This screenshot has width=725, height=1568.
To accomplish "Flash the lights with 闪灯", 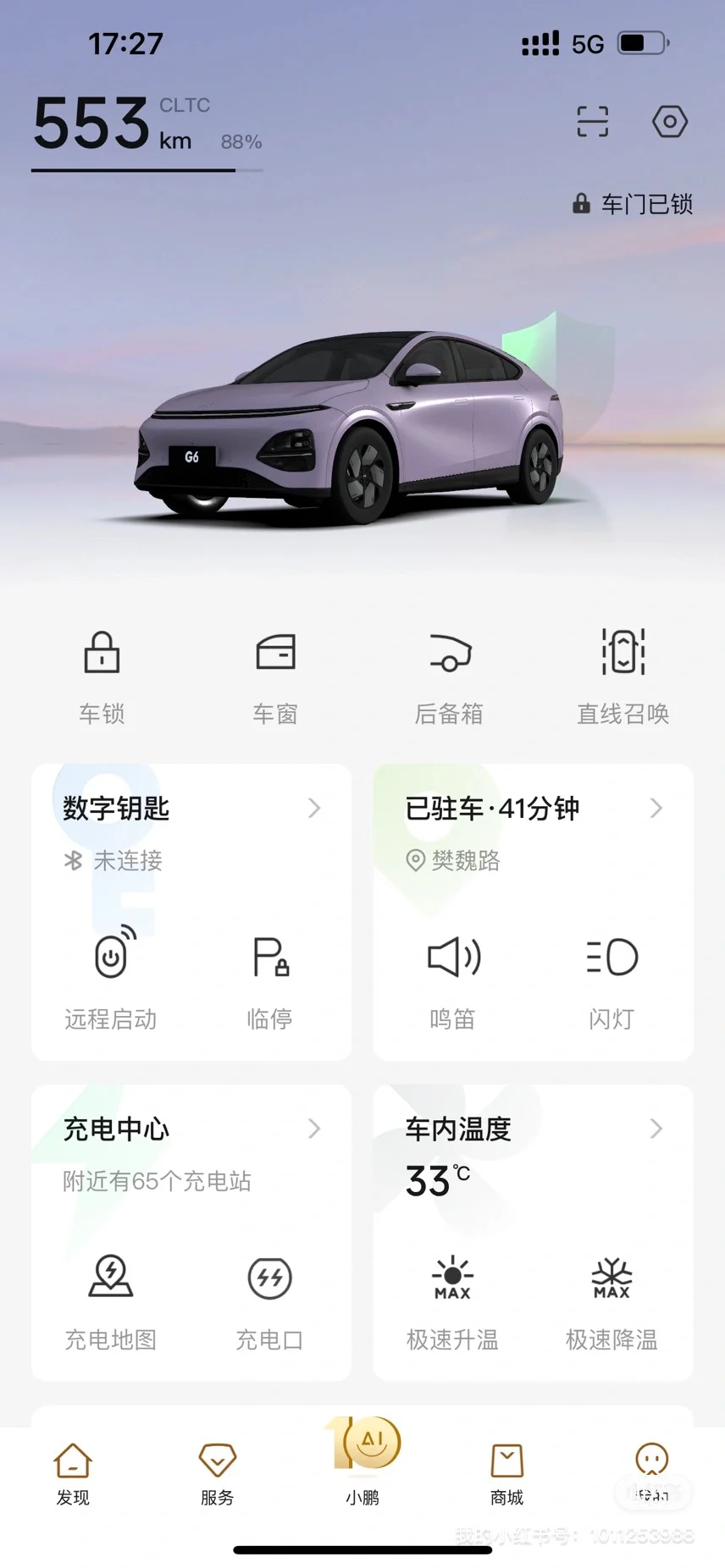I will click(x=612, y=978).
